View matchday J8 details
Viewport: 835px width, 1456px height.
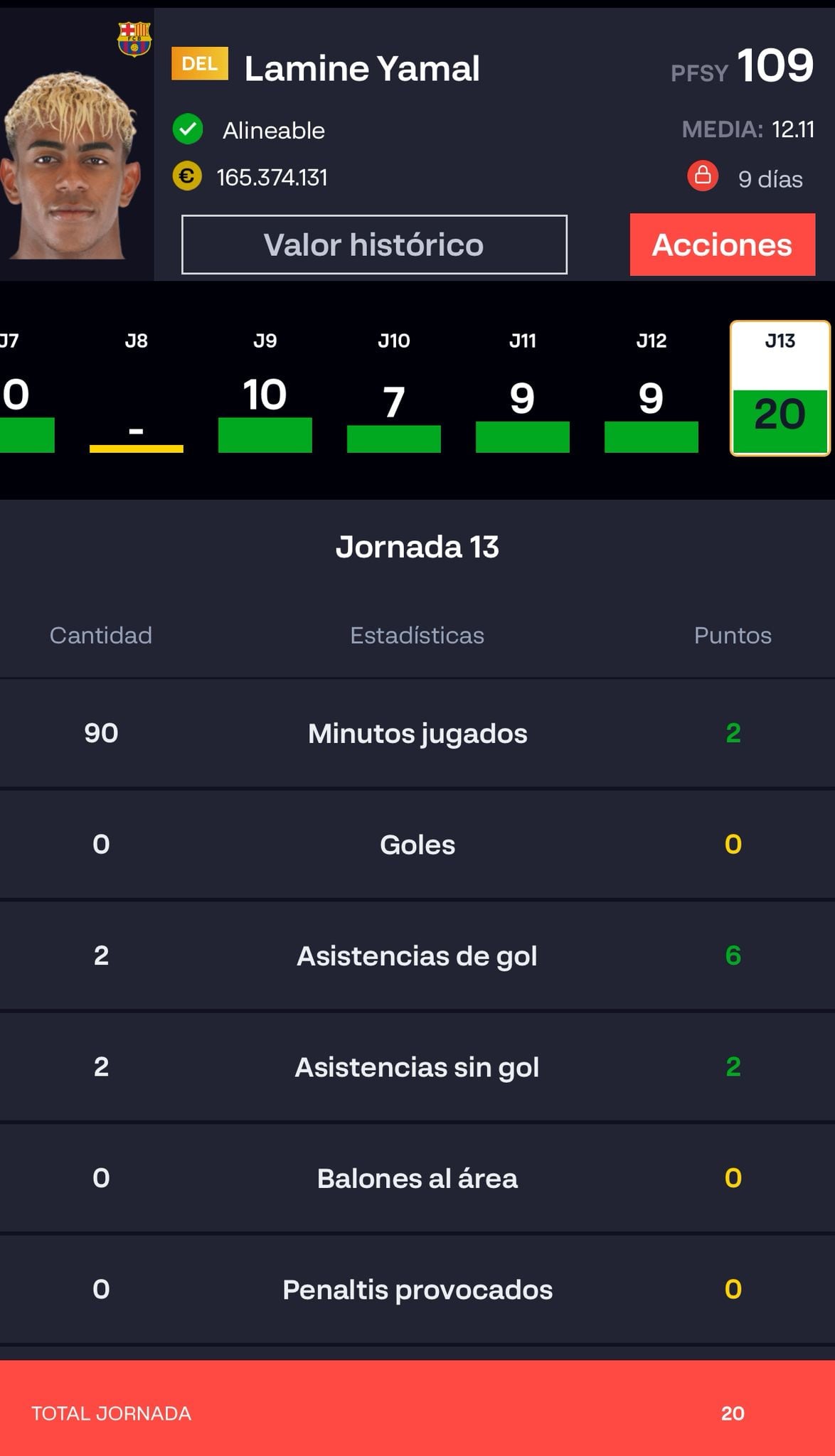(x=136, y=395)
